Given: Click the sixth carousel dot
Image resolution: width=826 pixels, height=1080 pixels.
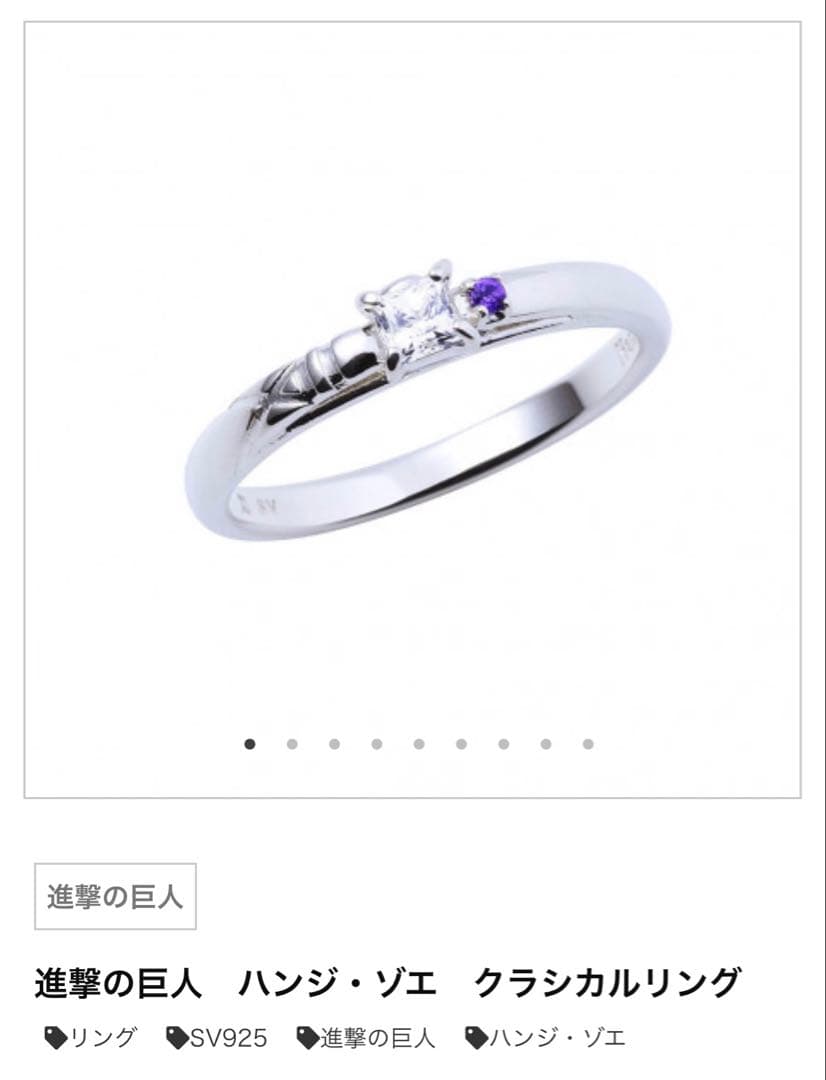Looking at the screenshot, I should coord(460,743).
